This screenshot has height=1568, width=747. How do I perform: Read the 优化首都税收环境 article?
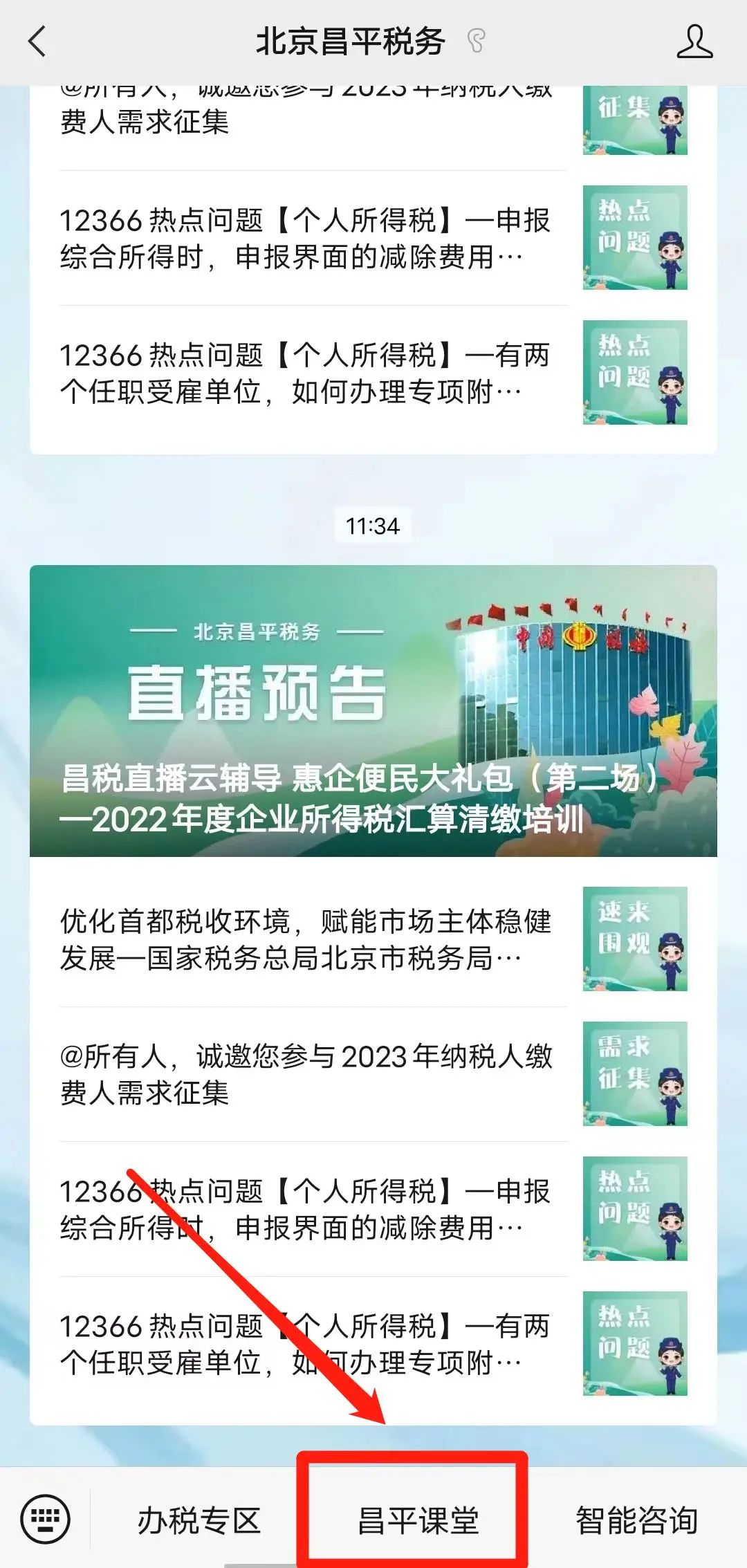[373, 939]
